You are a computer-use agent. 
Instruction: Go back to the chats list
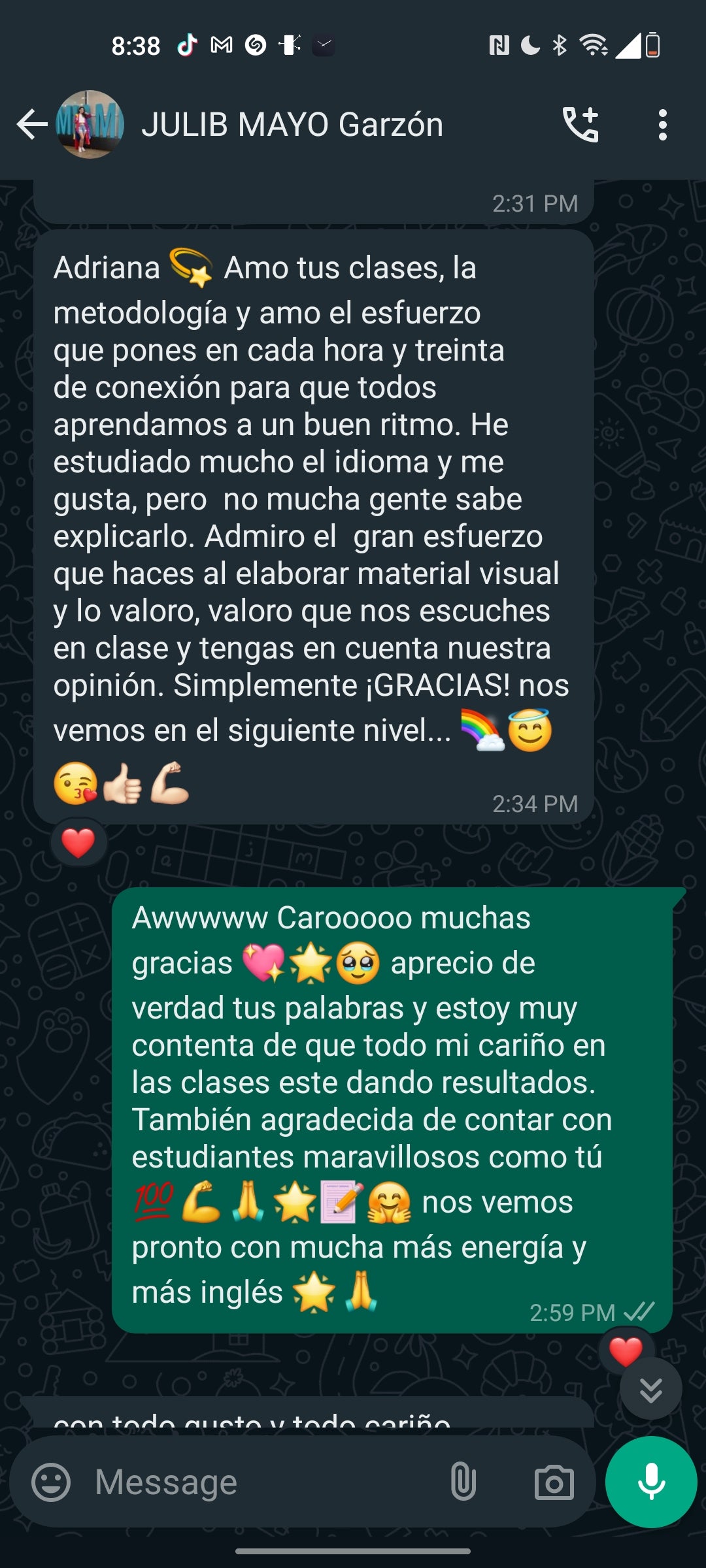click(x=31, y=125)
